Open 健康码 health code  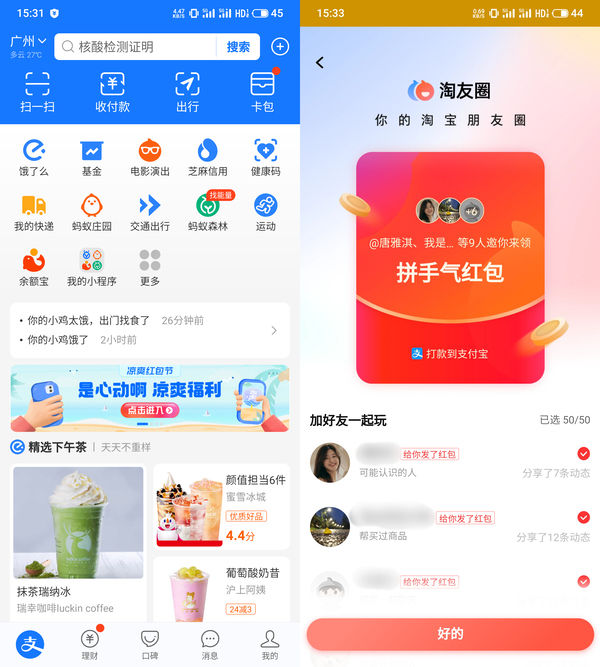click(x=265, y=157)
